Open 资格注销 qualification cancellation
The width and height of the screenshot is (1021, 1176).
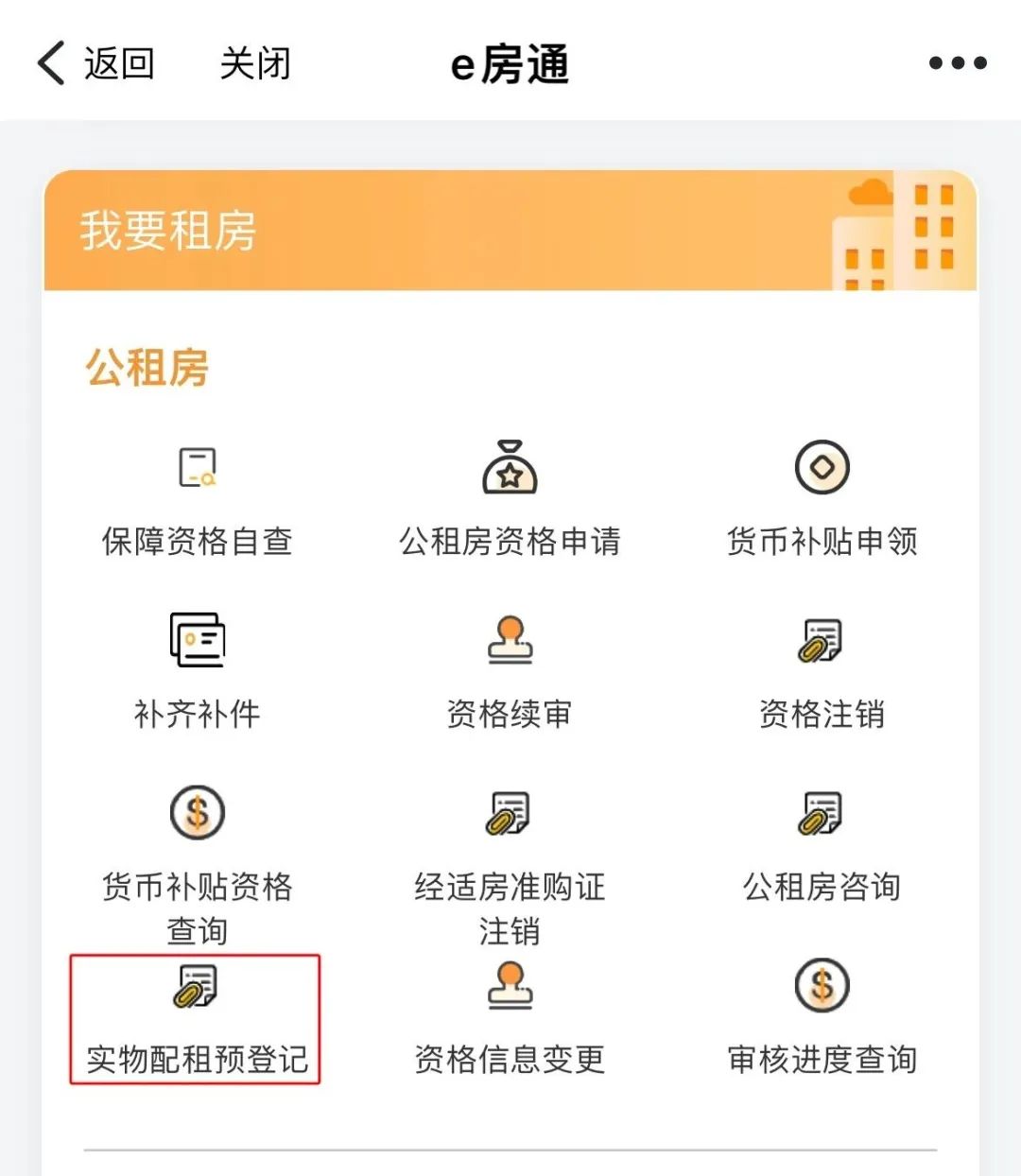[x=822, y=671]
